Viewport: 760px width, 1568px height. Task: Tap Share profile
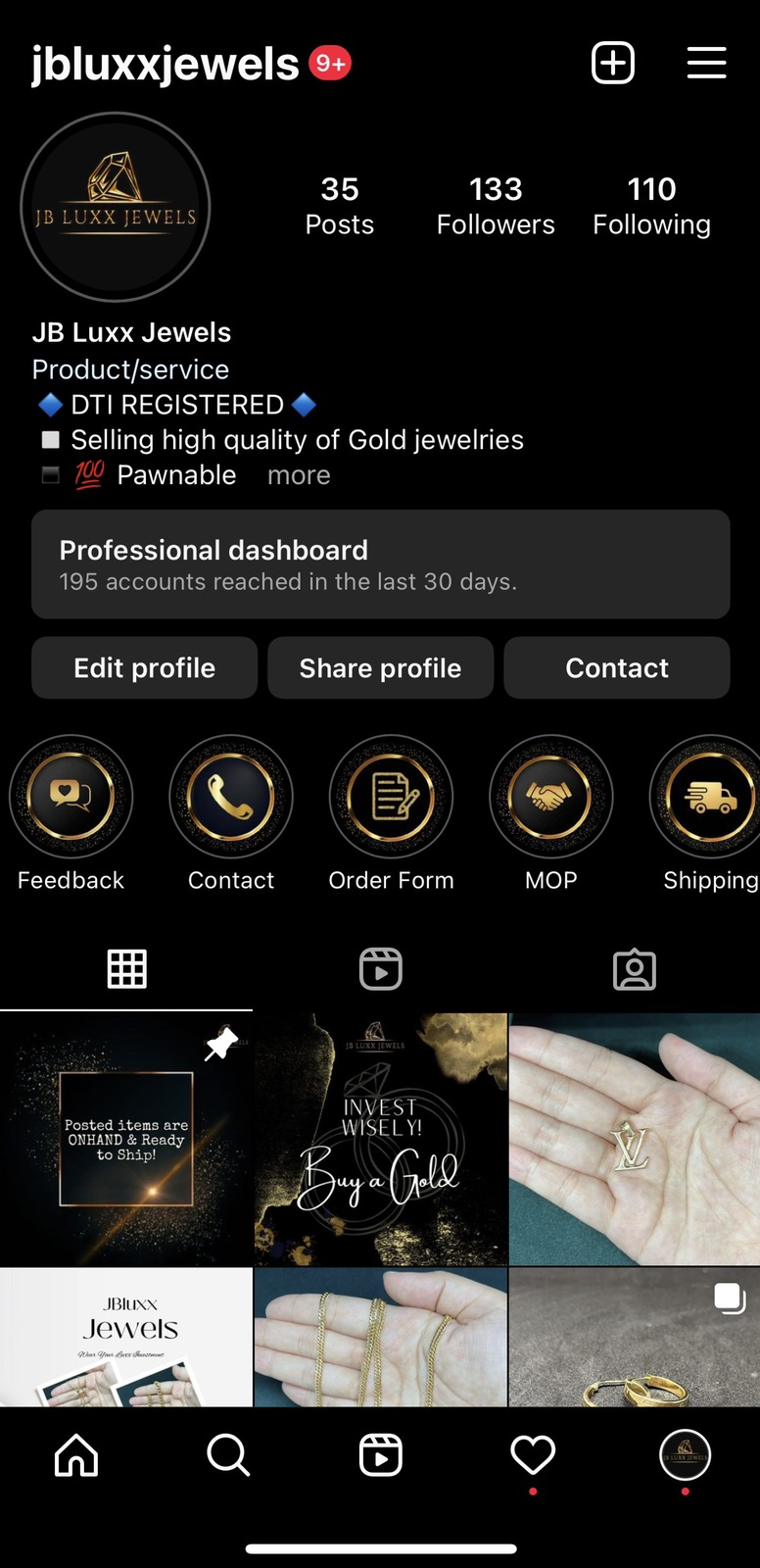coord(380,668)
